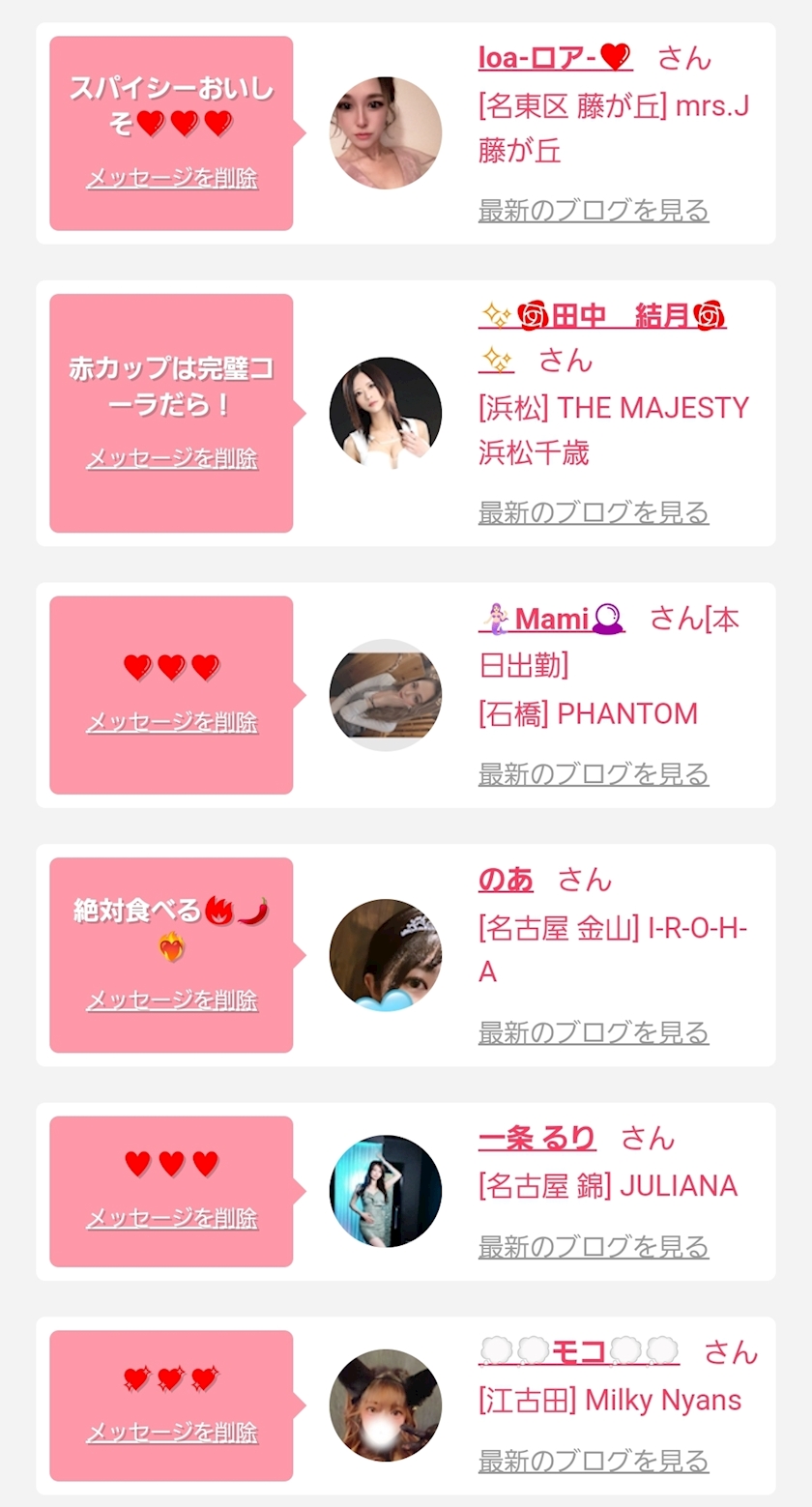Delete the message sent to モコ
This screenshot has width=812, height=1507.
[x=172, y=1433]
